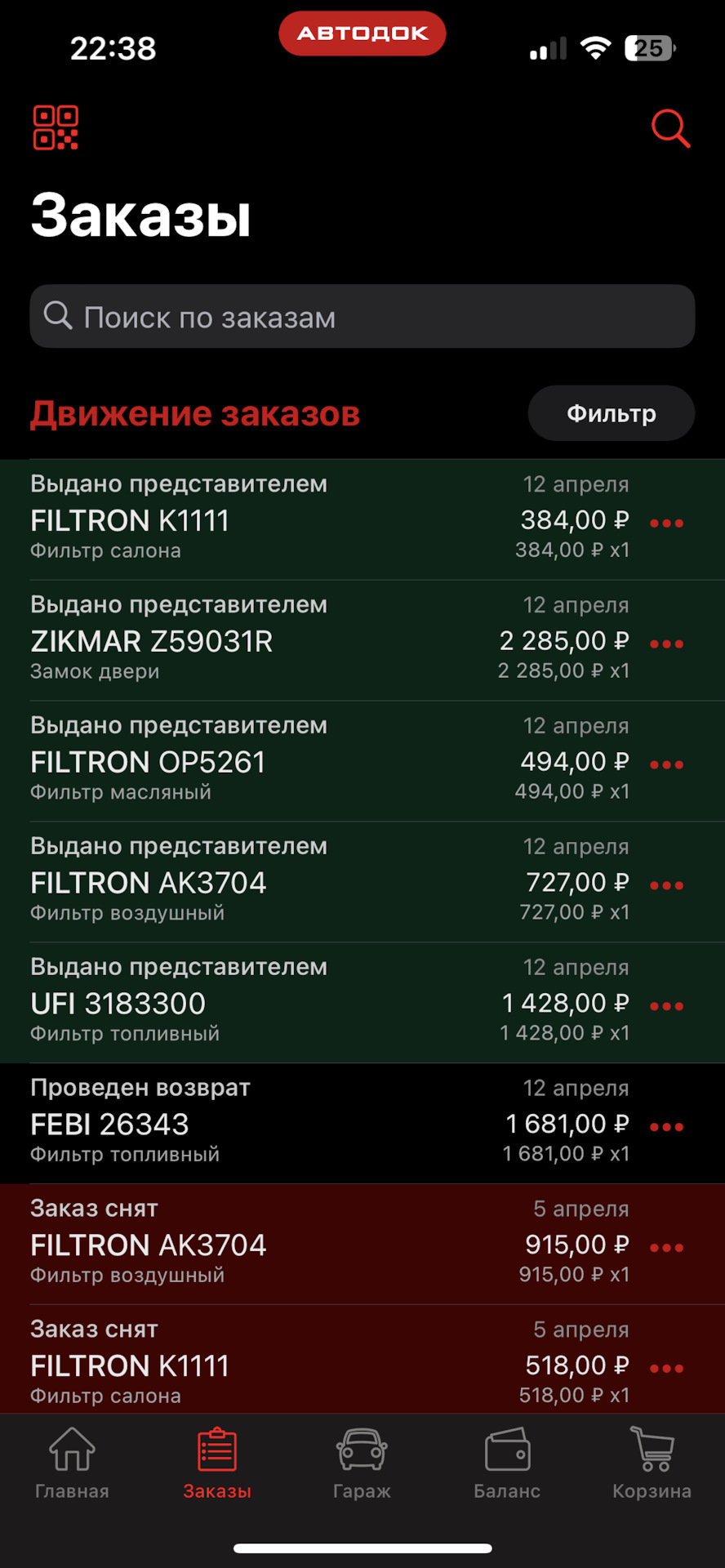Open the Фильтр button
Image resolution: width=725 pixels, height=1568 pixels.
pos(612,413)
